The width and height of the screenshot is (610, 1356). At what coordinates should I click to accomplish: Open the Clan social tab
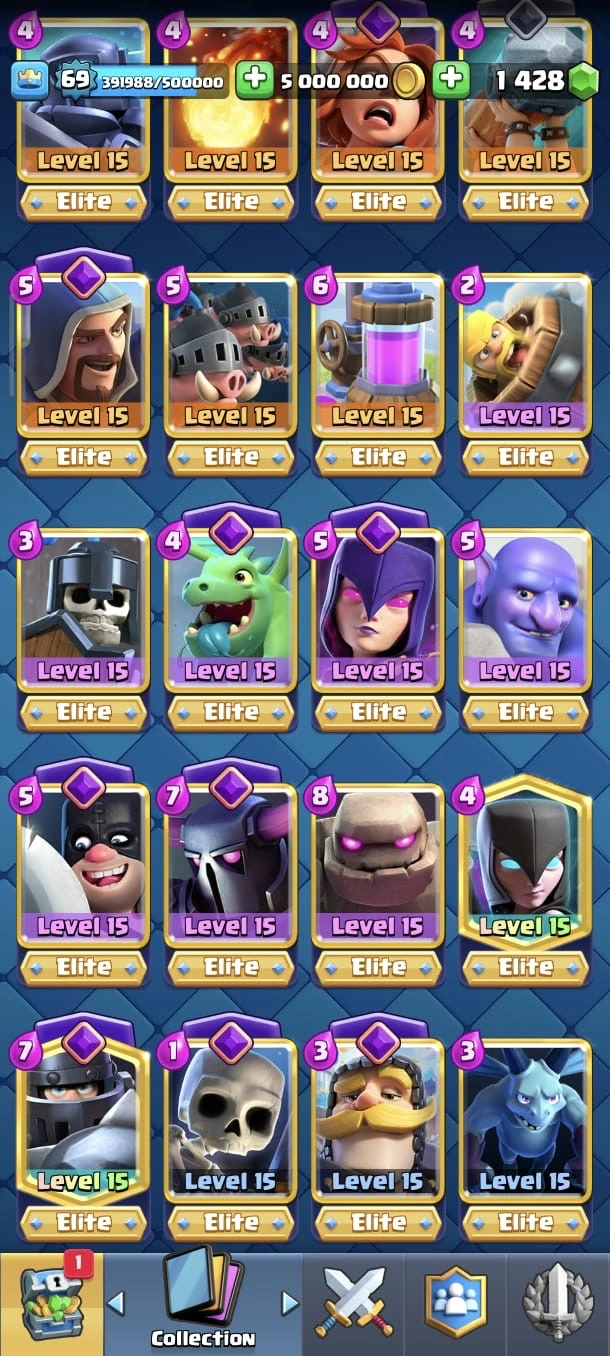click(x=456, y=1303)
